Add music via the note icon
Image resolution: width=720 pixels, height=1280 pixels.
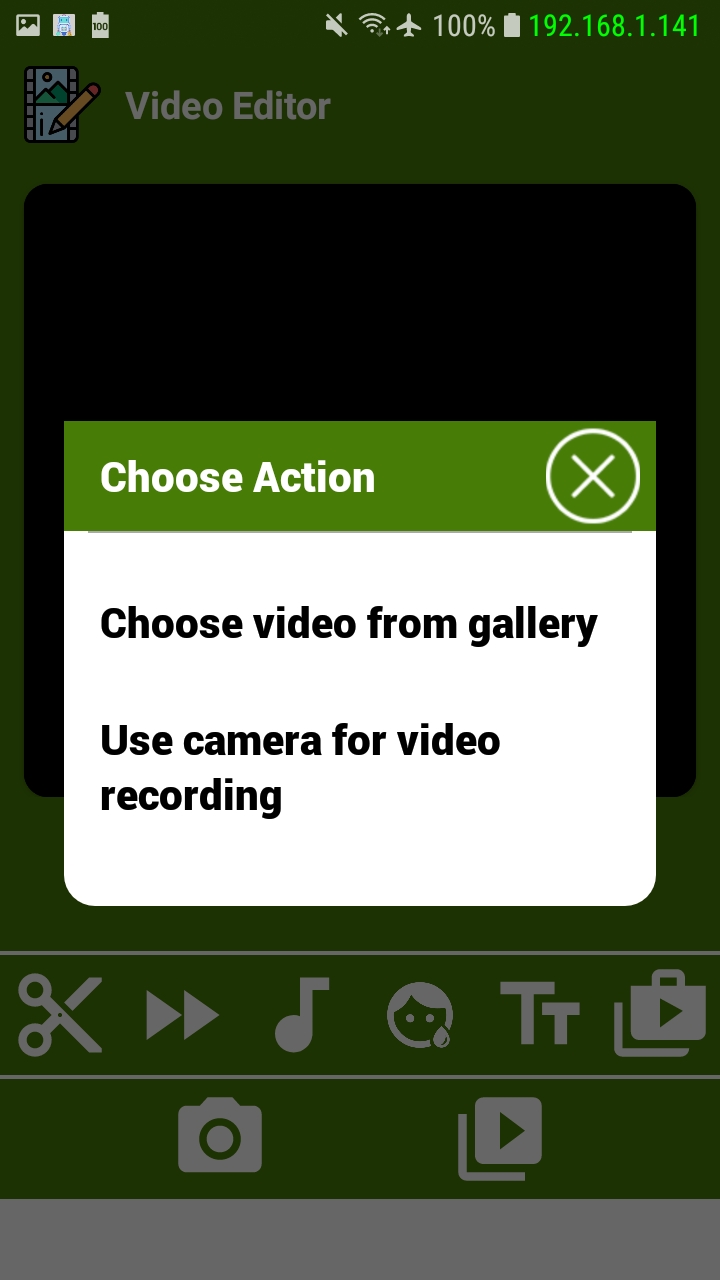click(x=302, y=1014)
